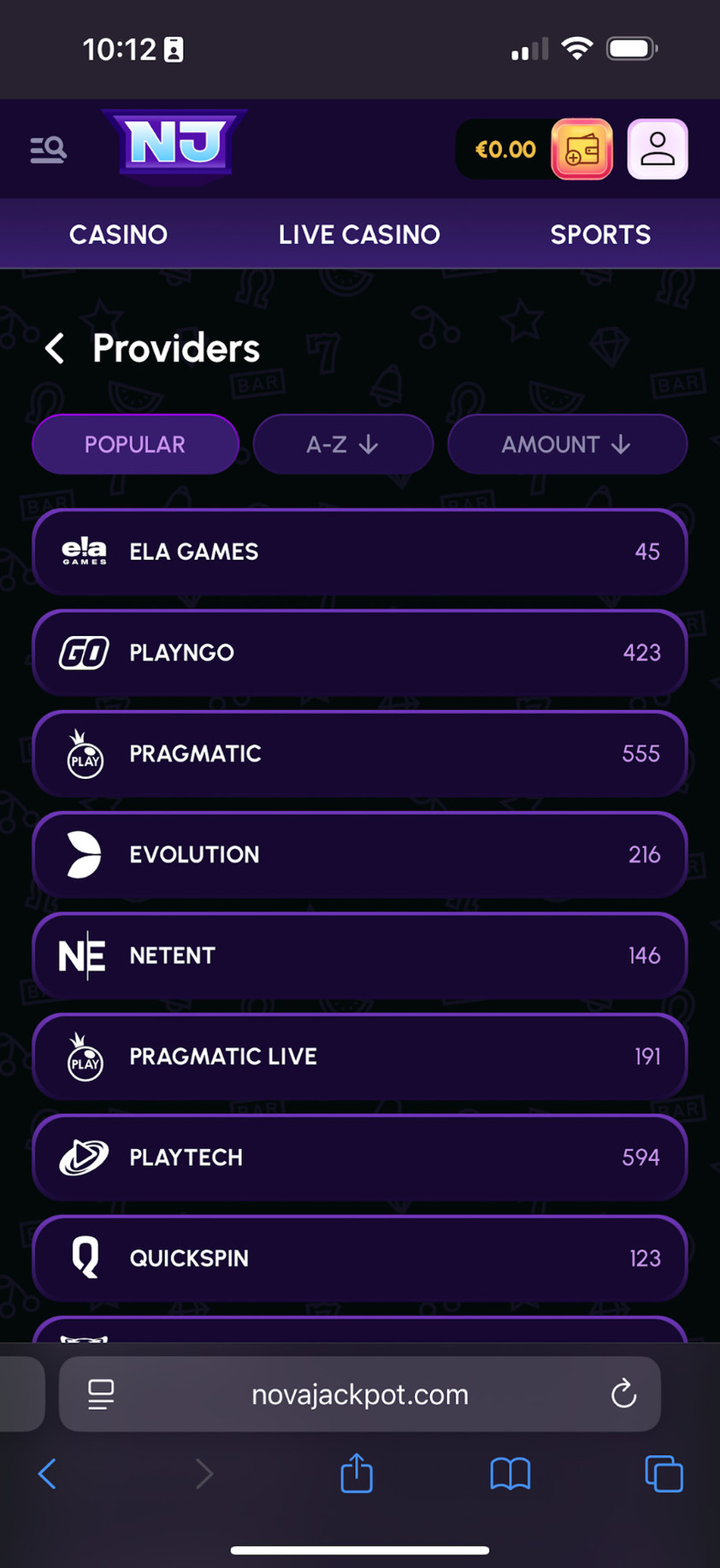Open the deposit wallet button
Screen dimensions: 720x1568
click(581, 150)
